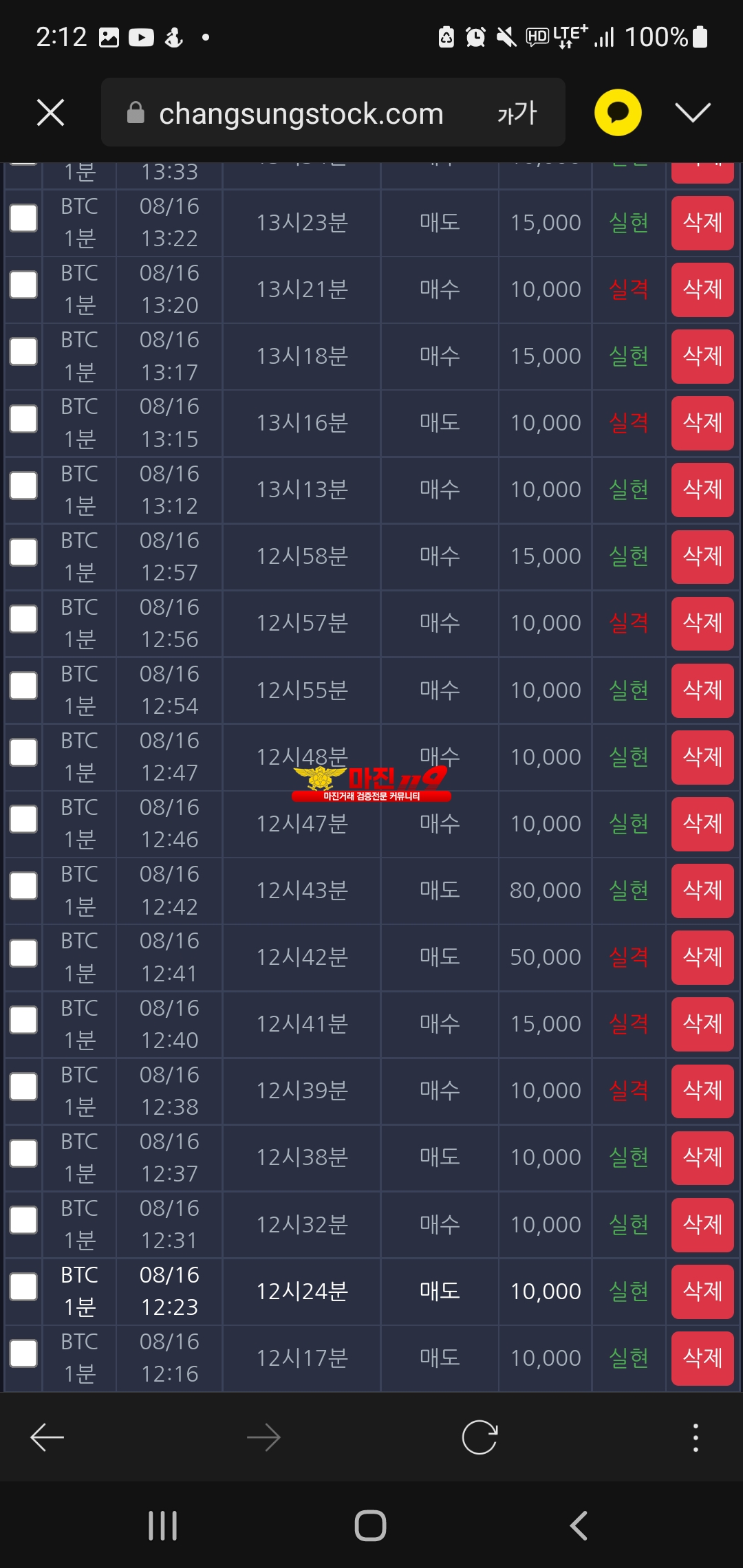Delete the 13시23분 매도 15,000 entry
This screenshot has height=1568, width=743.
point(702,223)
